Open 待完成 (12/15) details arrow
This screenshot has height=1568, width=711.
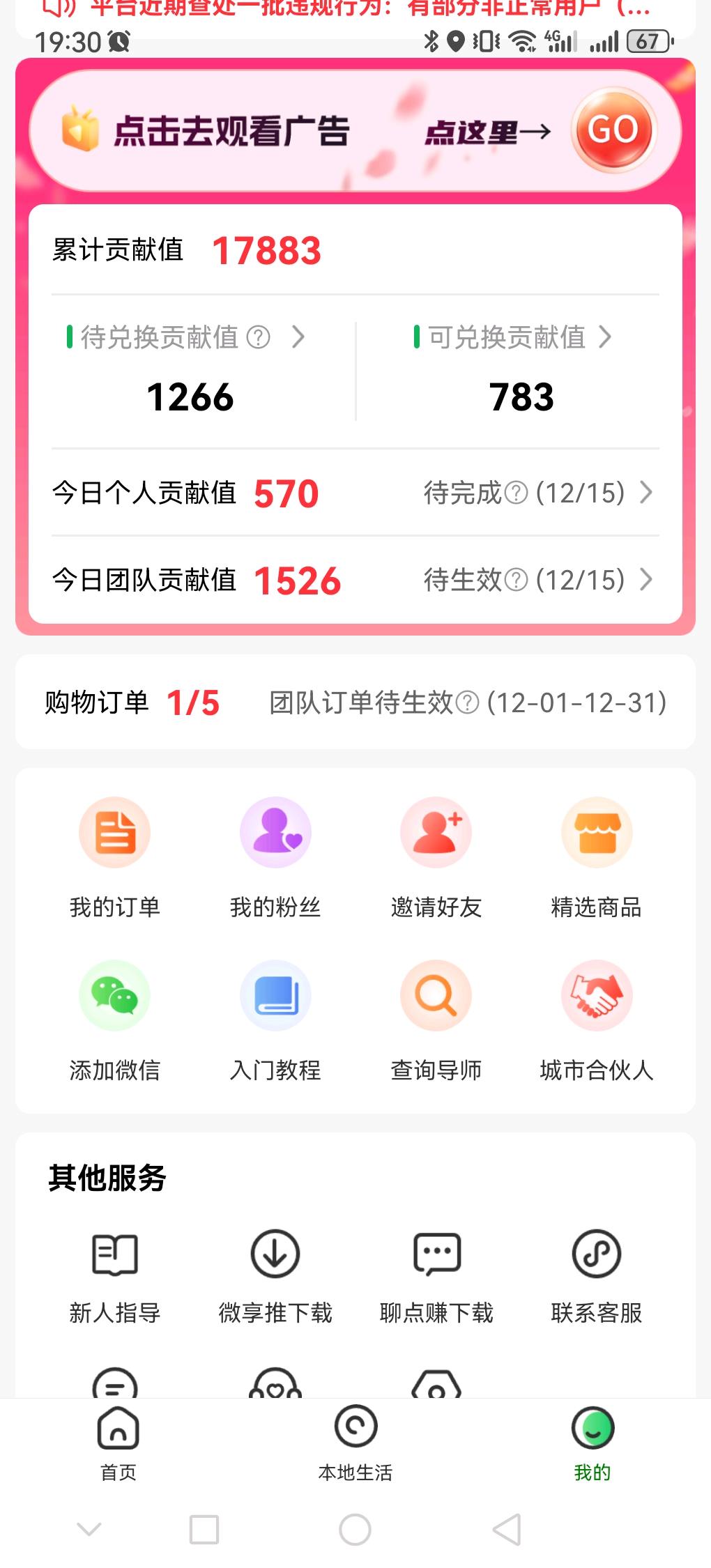click(x=648, y=493)
